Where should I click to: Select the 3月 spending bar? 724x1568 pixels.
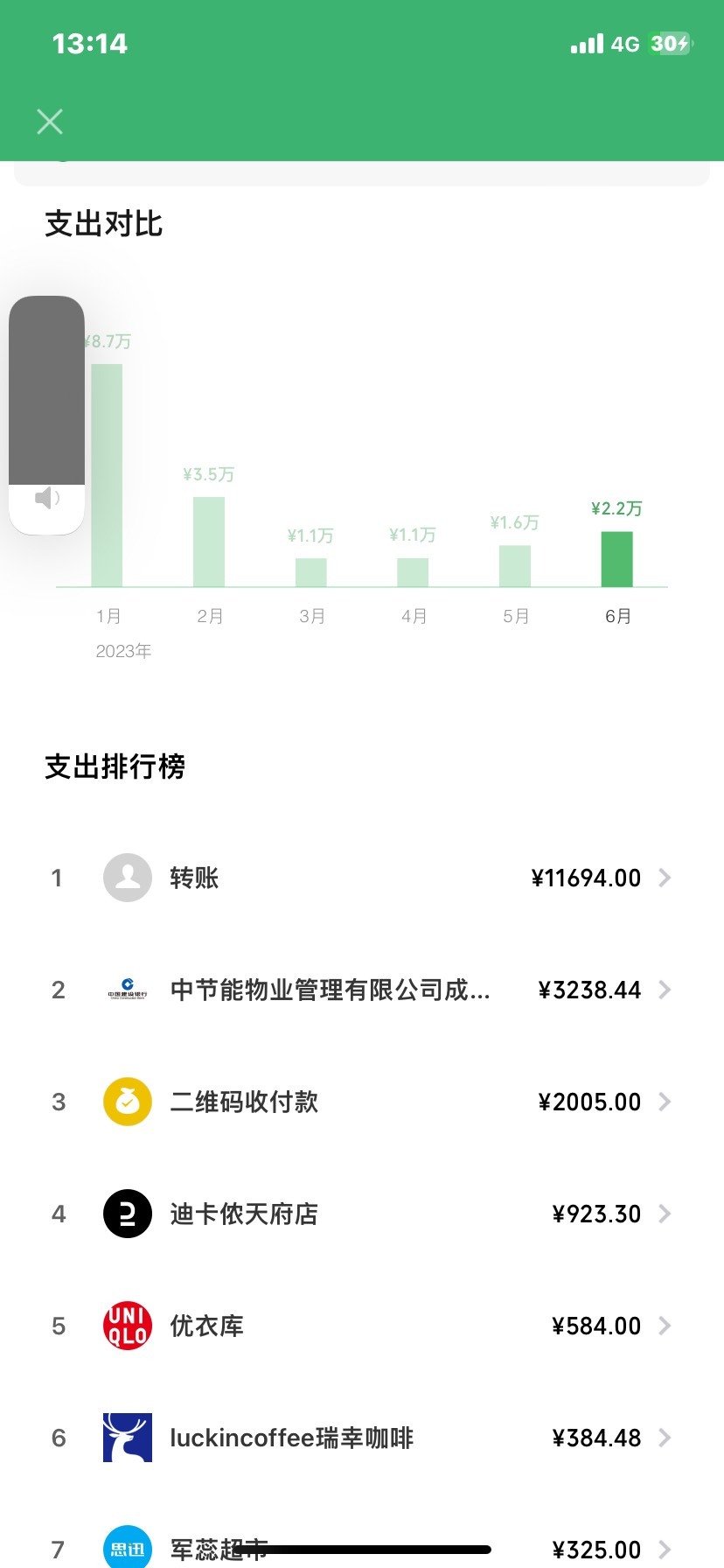(x=311, y=572)
